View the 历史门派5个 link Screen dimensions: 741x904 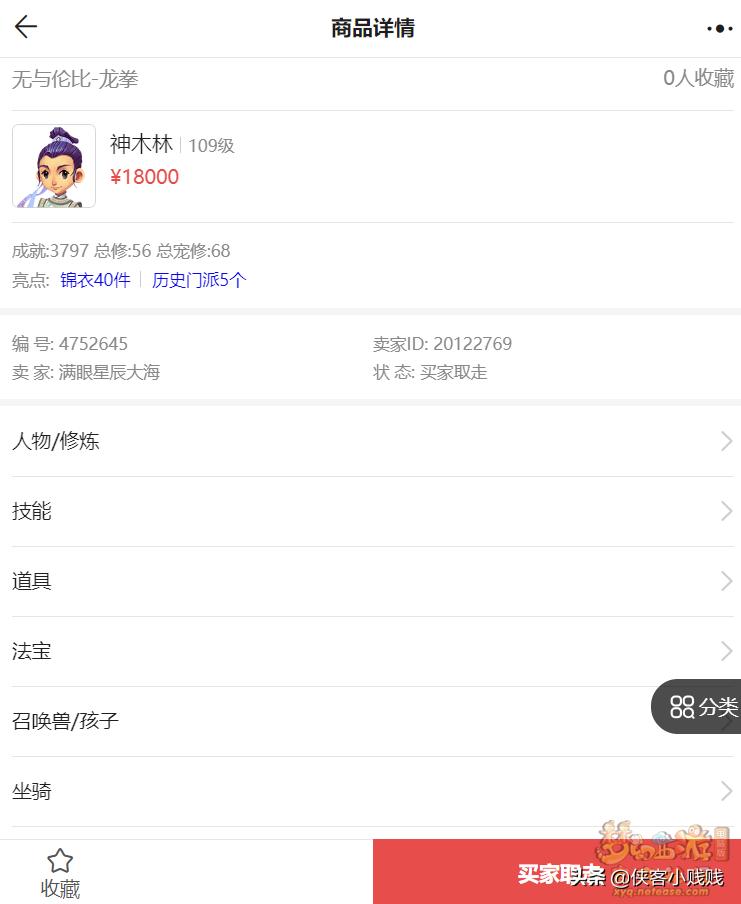point(198,280)
